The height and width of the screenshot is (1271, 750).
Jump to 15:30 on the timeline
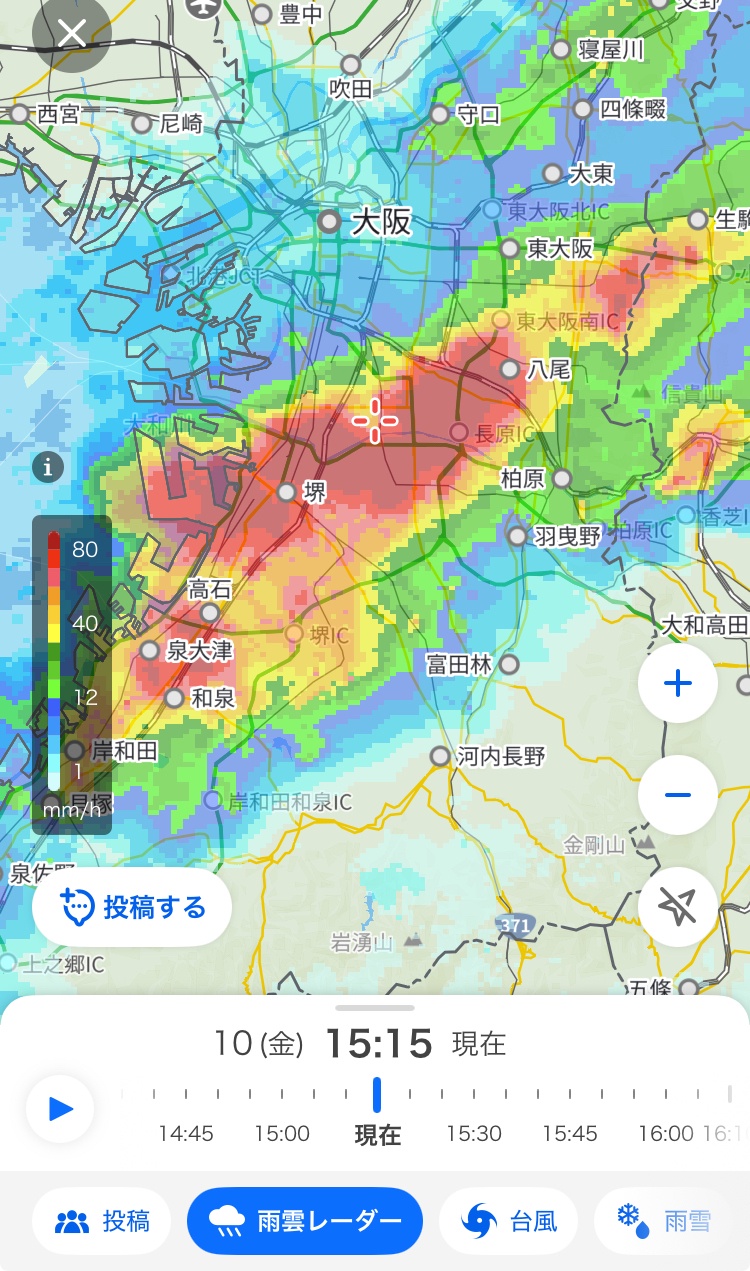[473, 1133]
